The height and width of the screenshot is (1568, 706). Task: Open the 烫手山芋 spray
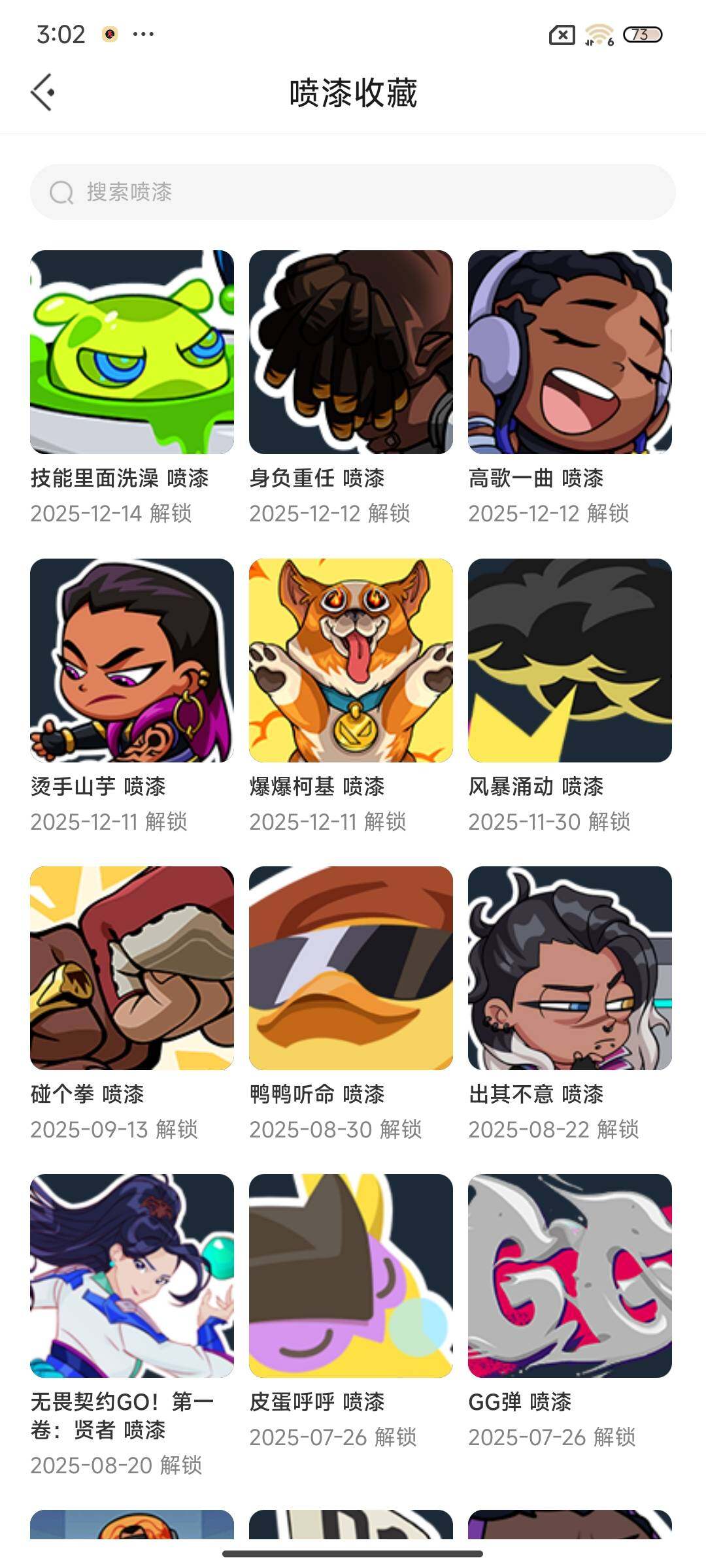(x=132, y=661)
